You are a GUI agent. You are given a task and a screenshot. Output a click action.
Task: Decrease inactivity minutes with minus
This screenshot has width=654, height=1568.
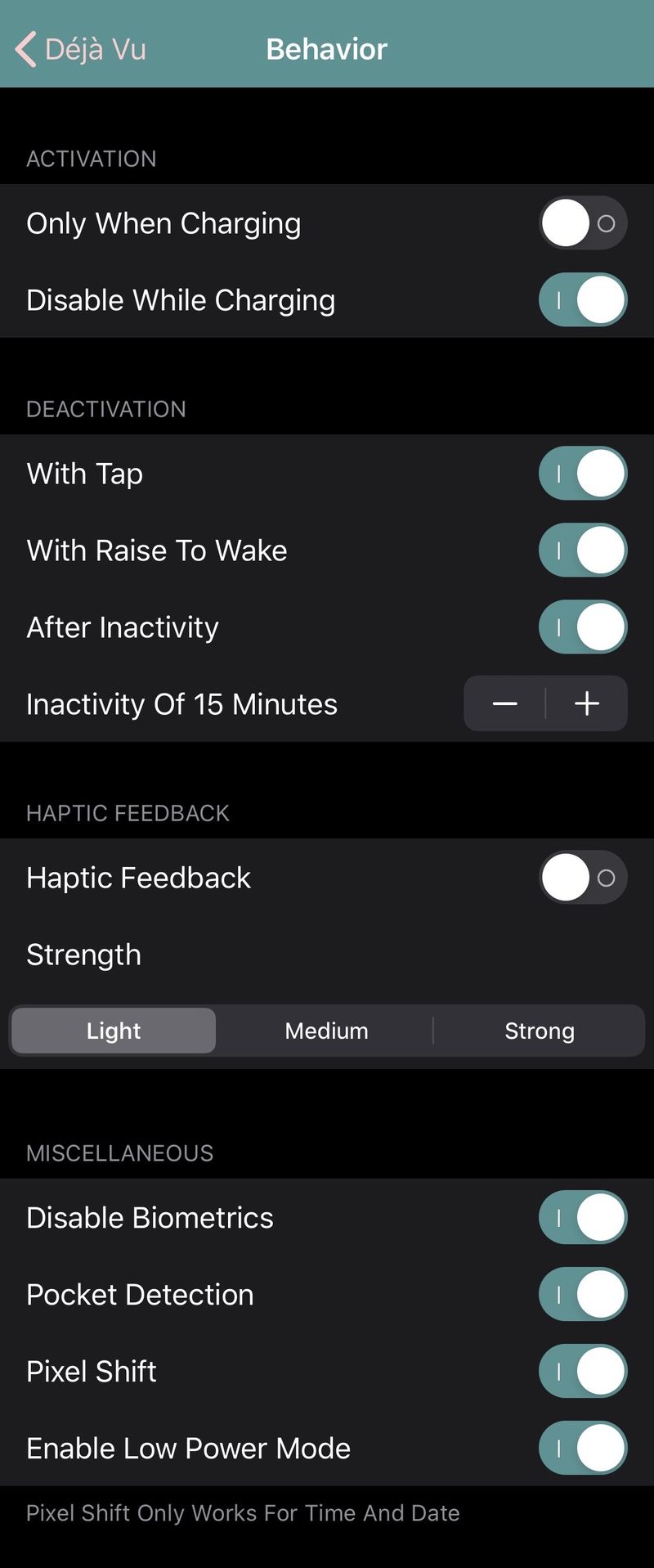click(x=505, y=703)
